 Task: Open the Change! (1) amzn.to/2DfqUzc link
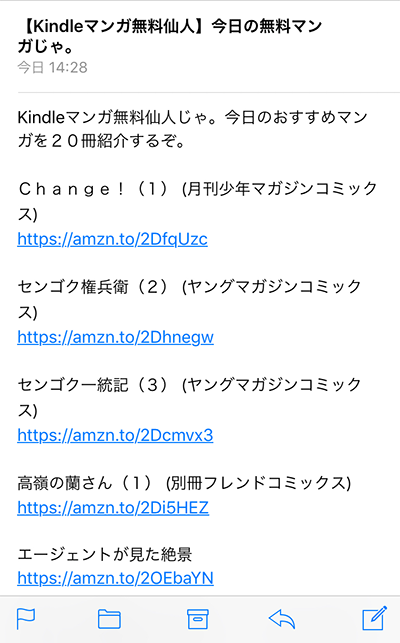pyautogui.click(x=112, y=239)
